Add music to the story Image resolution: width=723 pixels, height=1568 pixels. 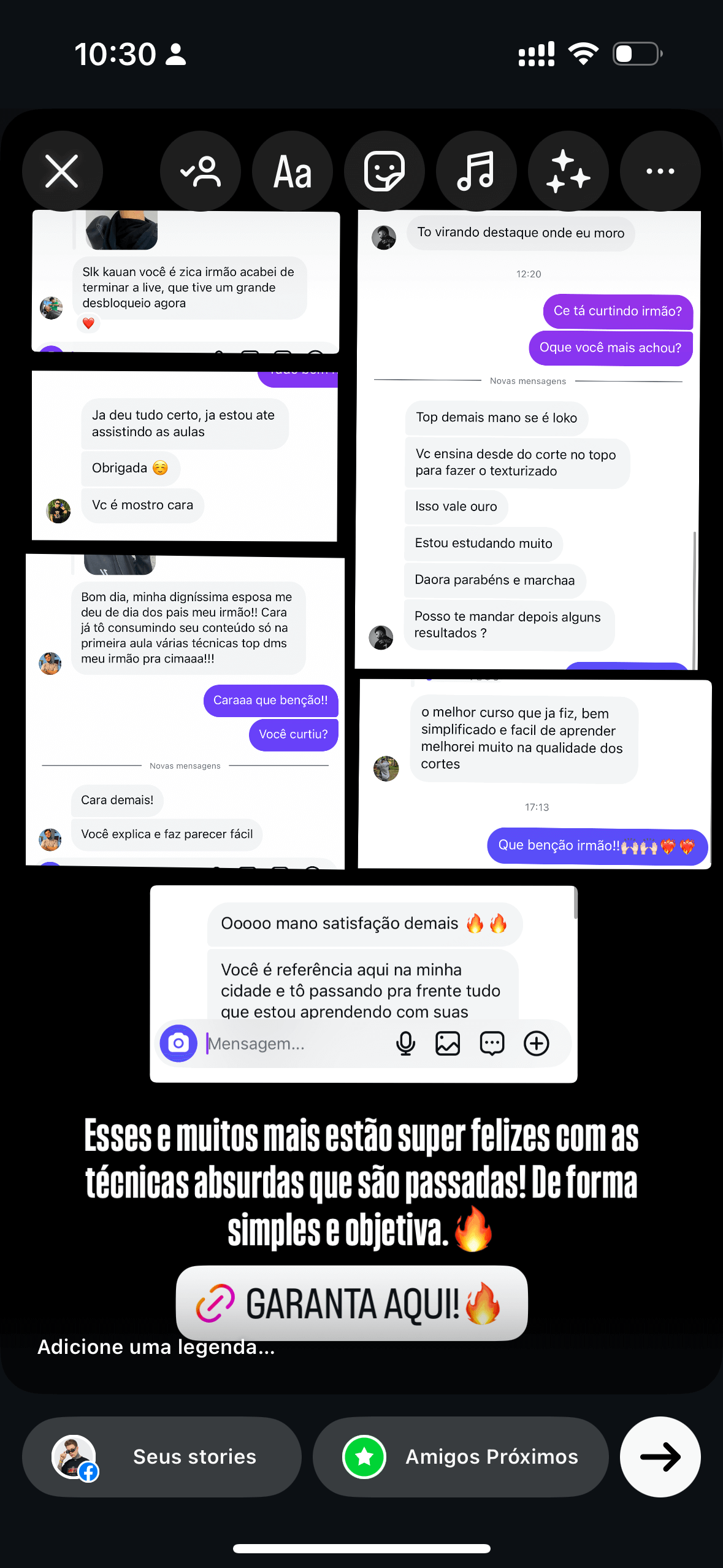point(476,171)
